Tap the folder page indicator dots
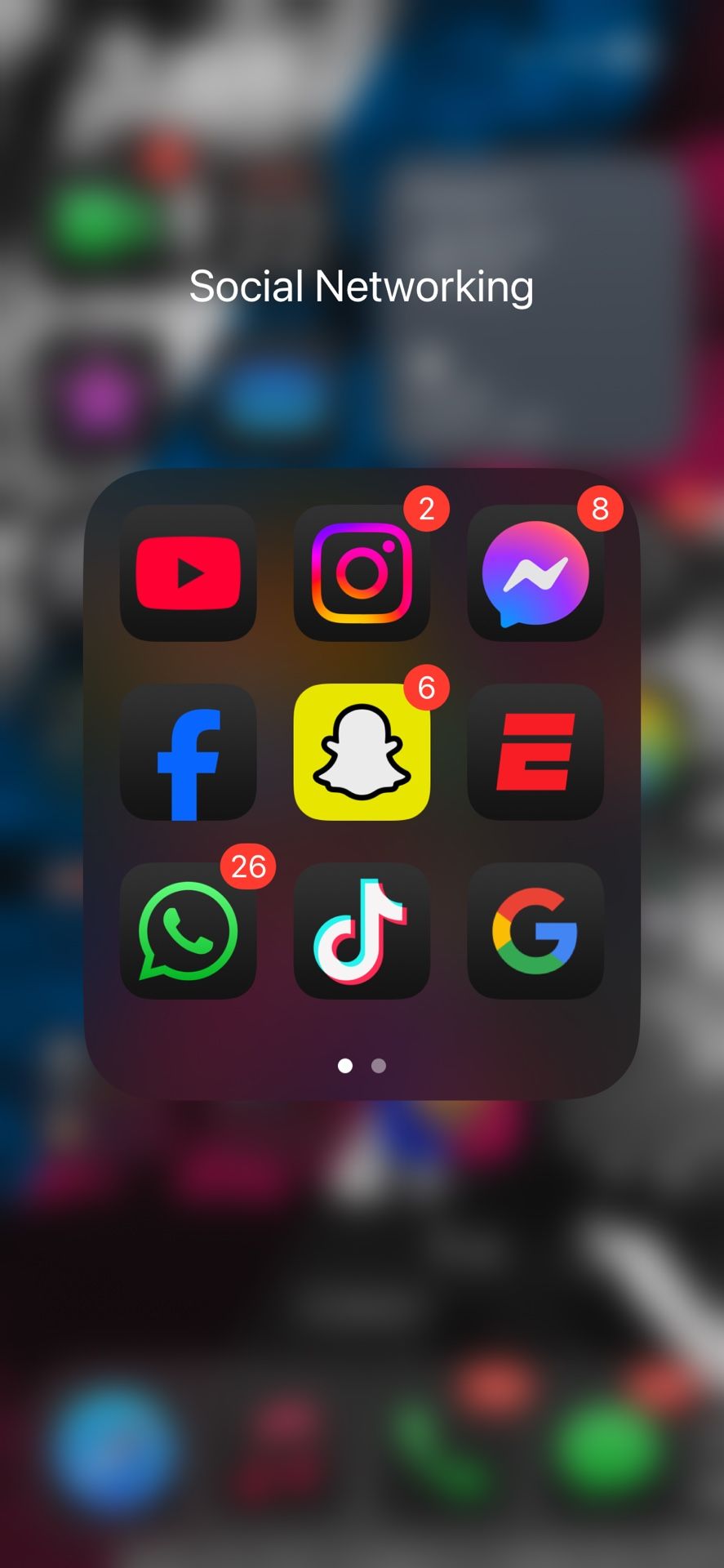 362,1066
